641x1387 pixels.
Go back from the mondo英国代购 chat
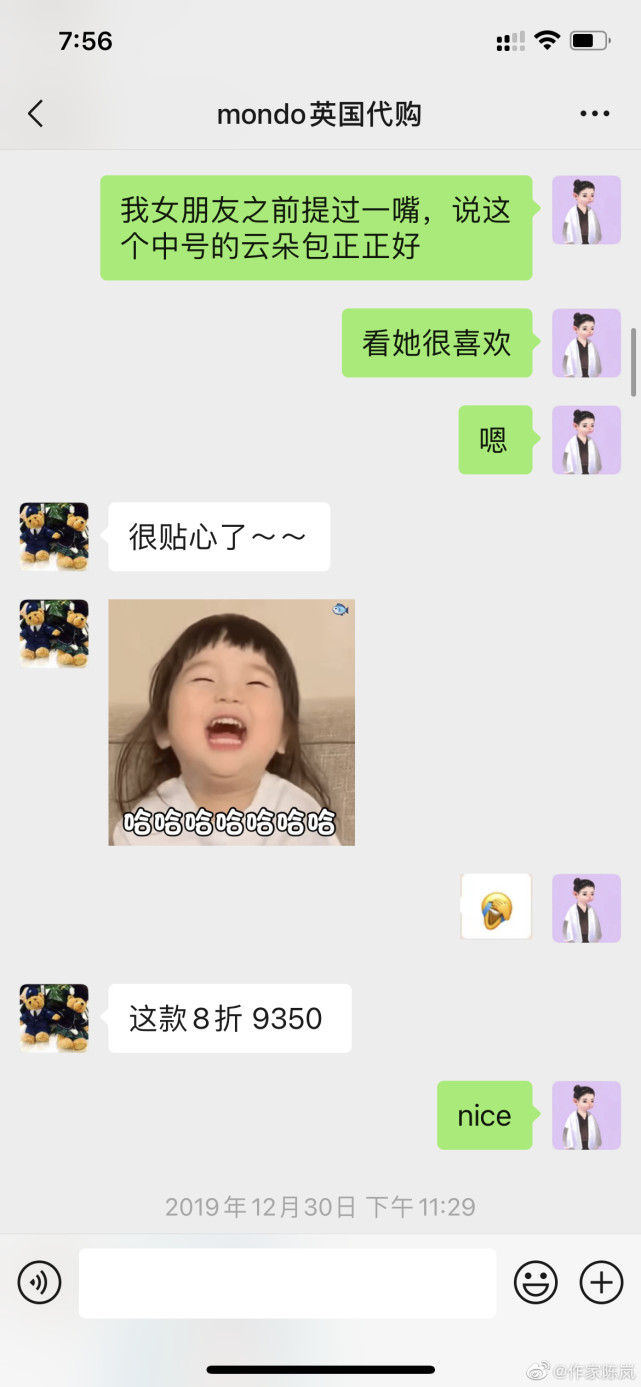coord(36,114)
